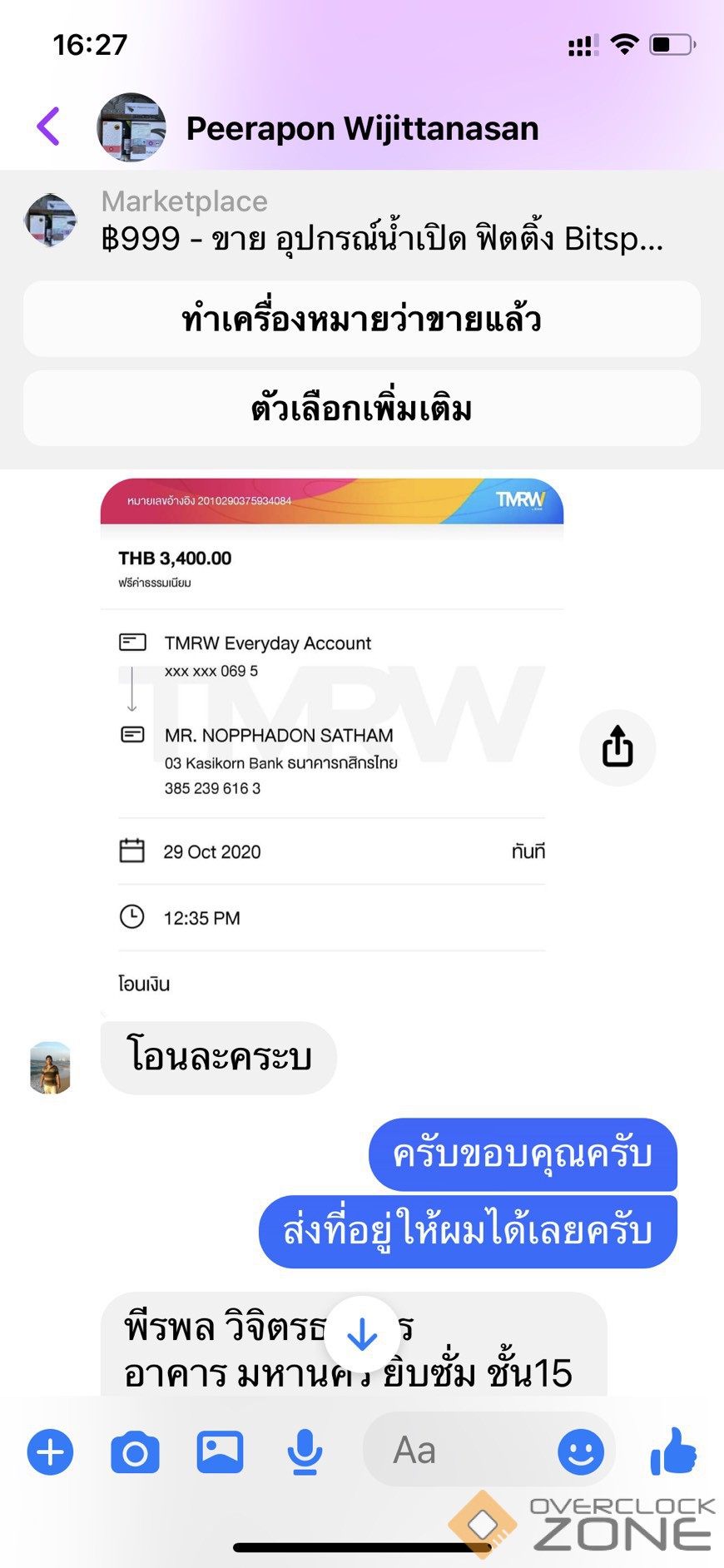Open the plus attachments menu
The height and width of the screenshot is (1568, 724).
pyautogui.click(x=50, y=1451)
